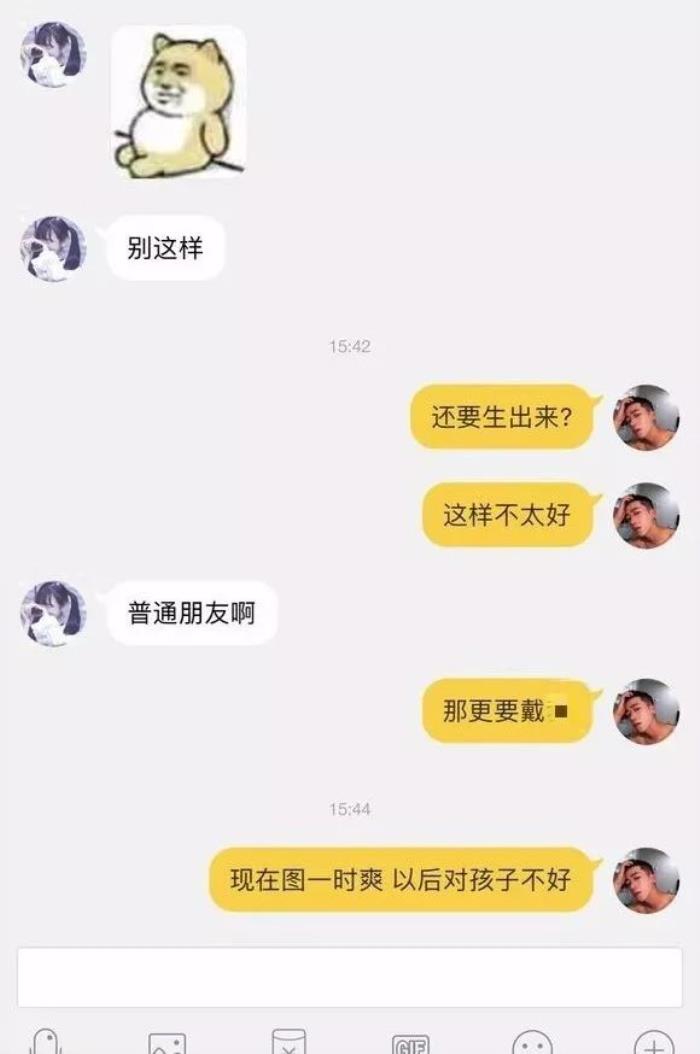Open sender's avatar beside 别这样
Image resolution: width=700 pixels, height=1054 pixels.
click(53, 248)
